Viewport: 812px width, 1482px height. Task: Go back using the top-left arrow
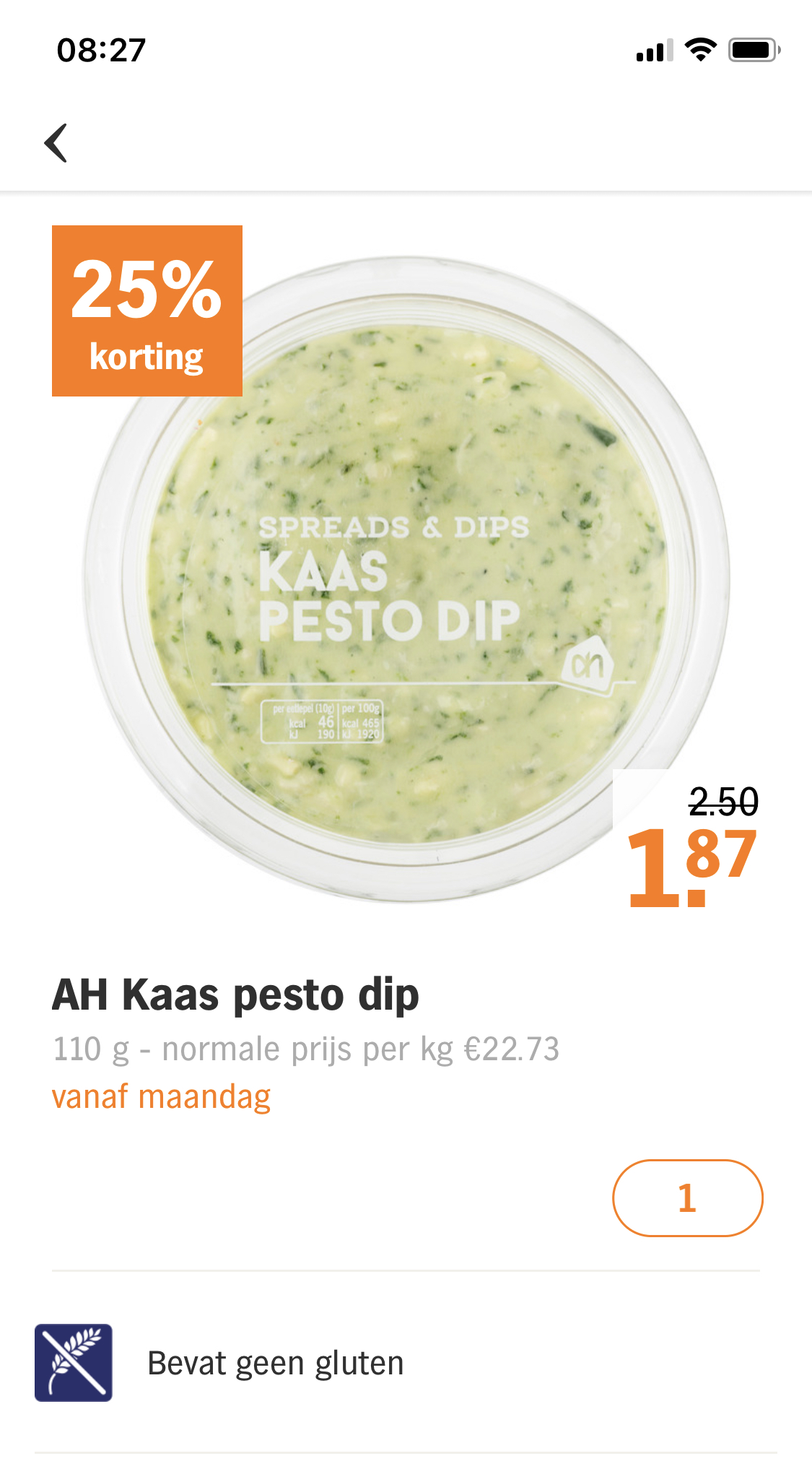tap(56, 142)
